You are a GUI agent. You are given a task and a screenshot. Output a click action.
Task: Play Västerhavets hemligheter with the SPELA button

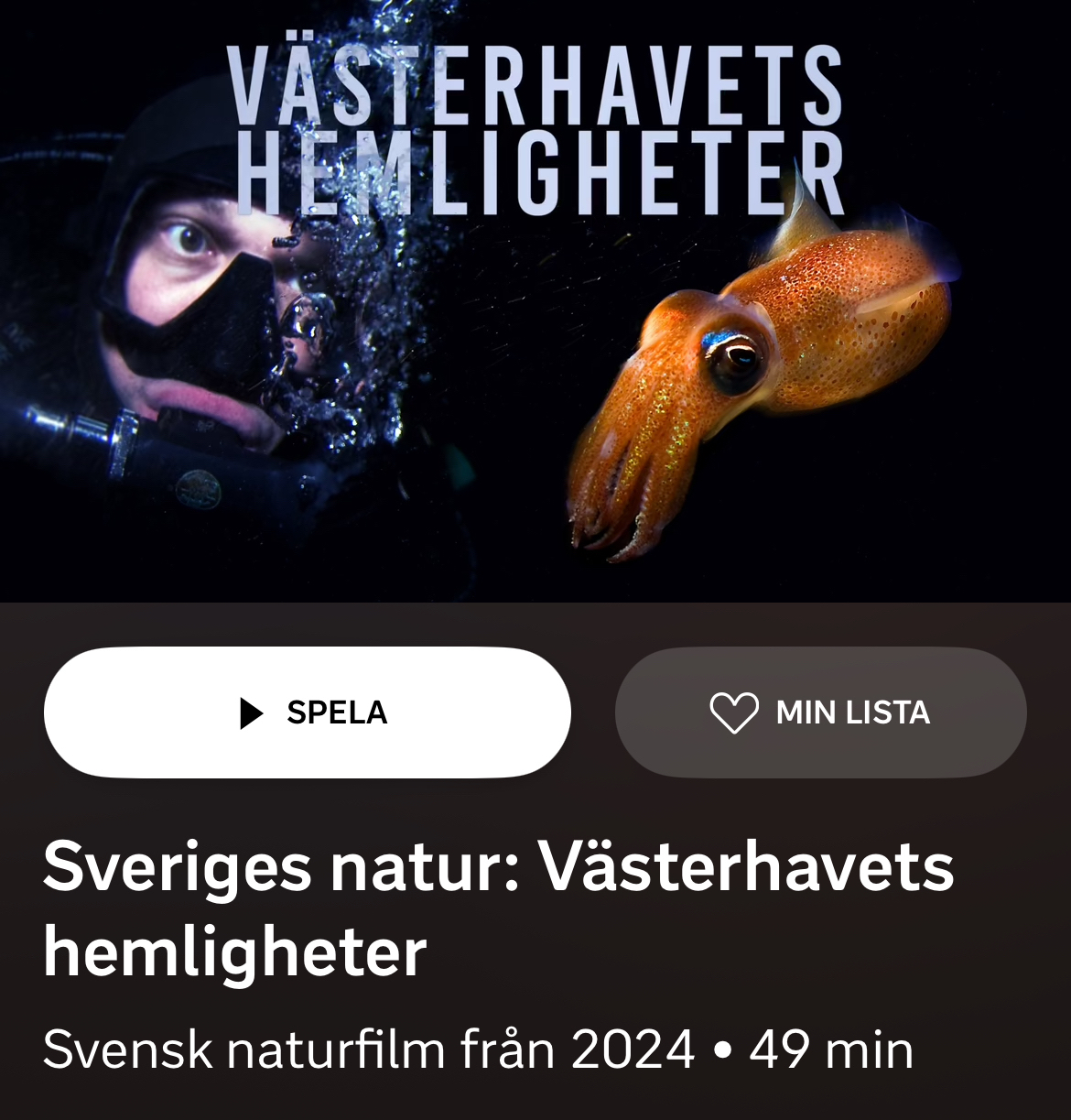pyautogui.click(x=308, y=712)
